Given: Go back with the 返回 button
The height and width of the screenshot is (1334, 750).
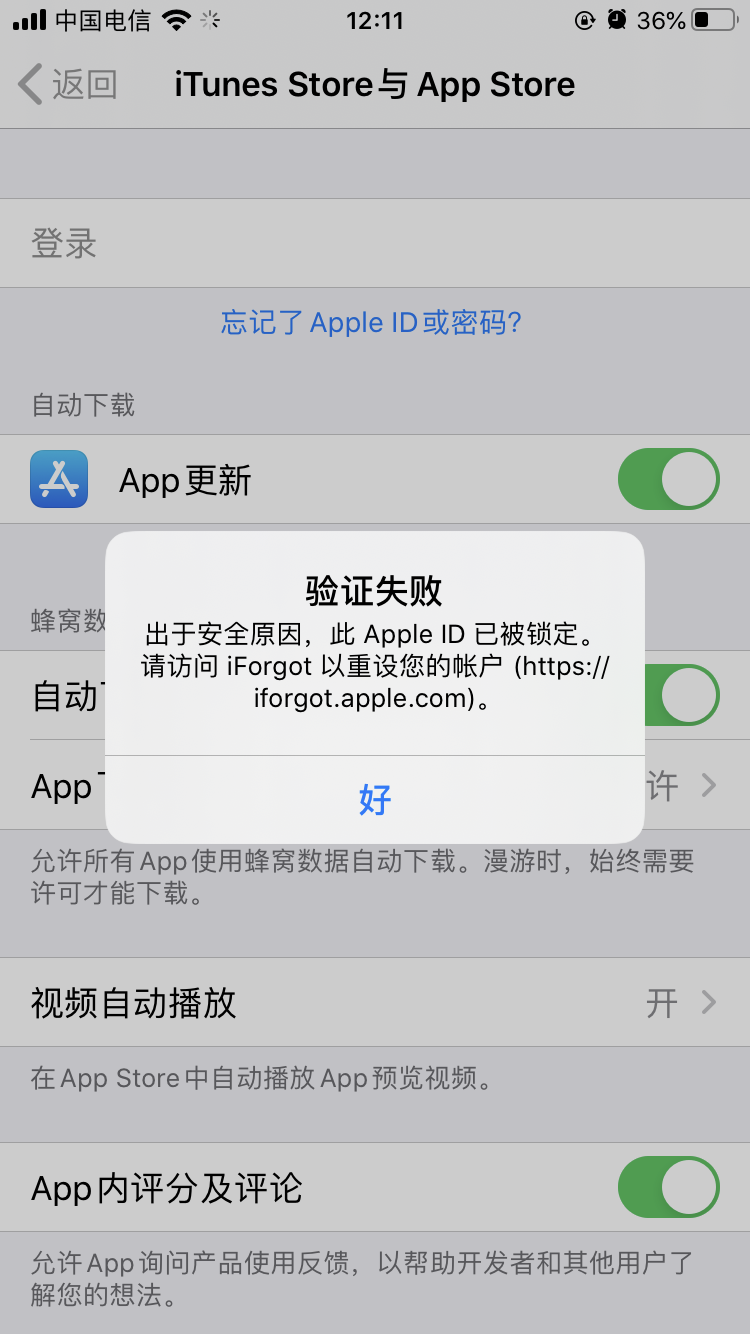Looking at the screenshot, I should [x=68, y=85].
